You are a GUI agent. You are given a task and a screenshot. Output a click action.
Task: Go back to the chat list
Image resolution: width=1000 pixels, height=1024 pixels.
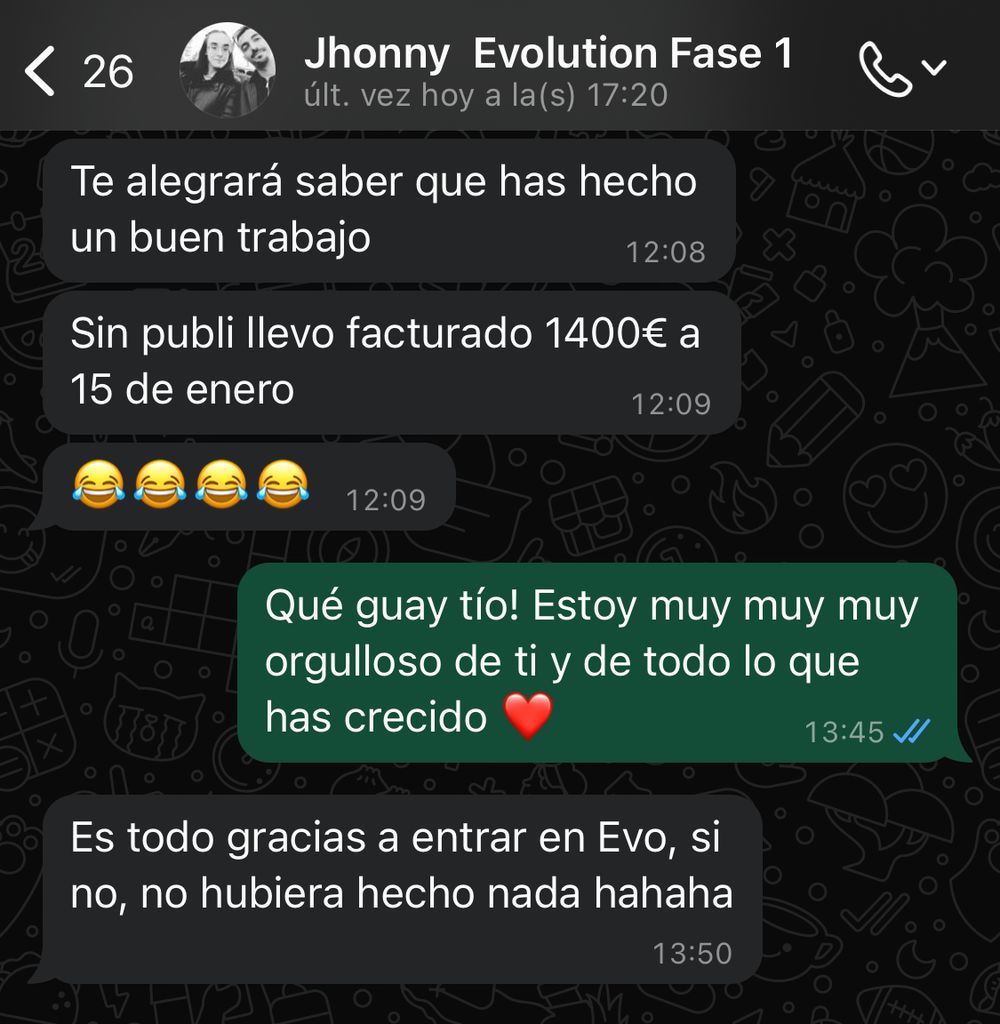pos(42,72)
